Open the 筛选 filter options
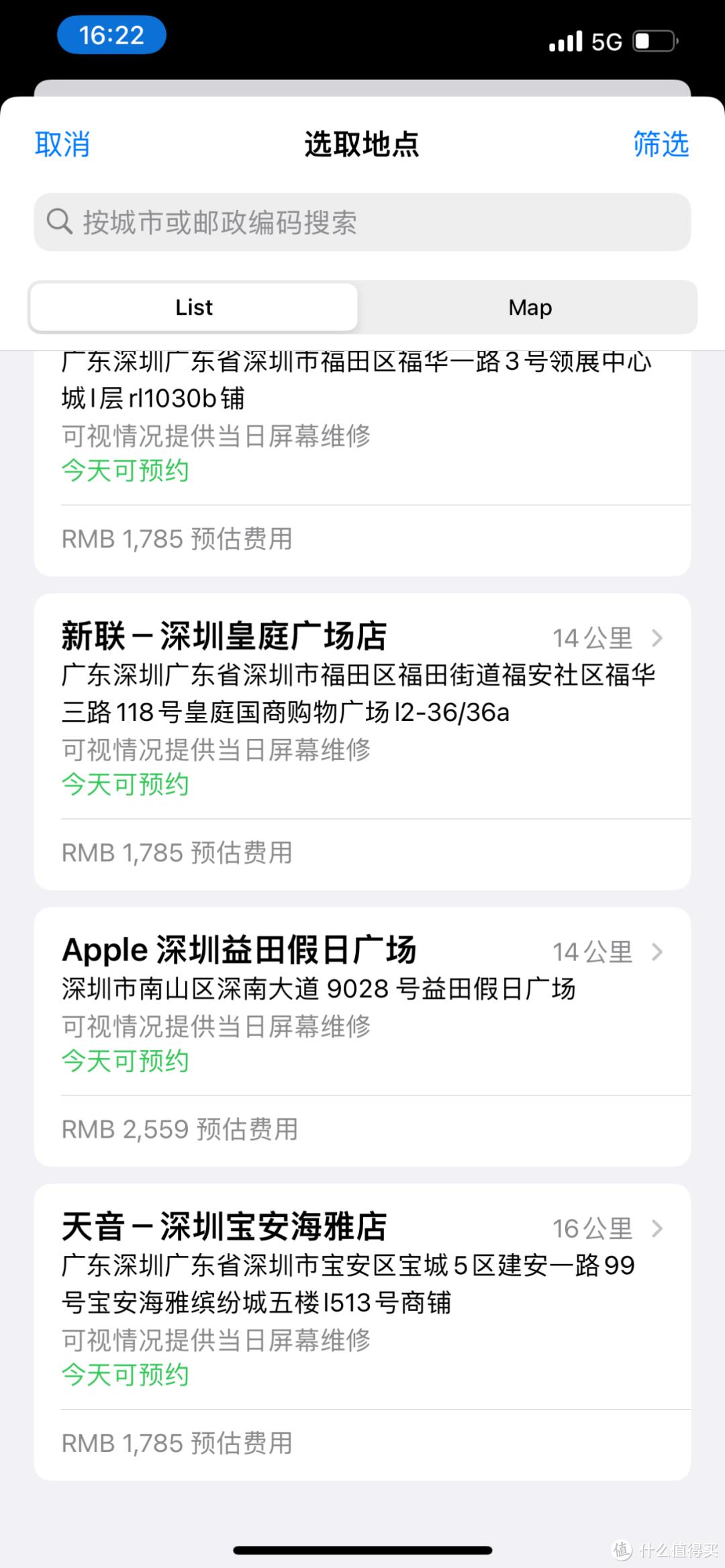Image resolution: width=725 pixels, height=1568 pixels. click(x=660, y=144)
